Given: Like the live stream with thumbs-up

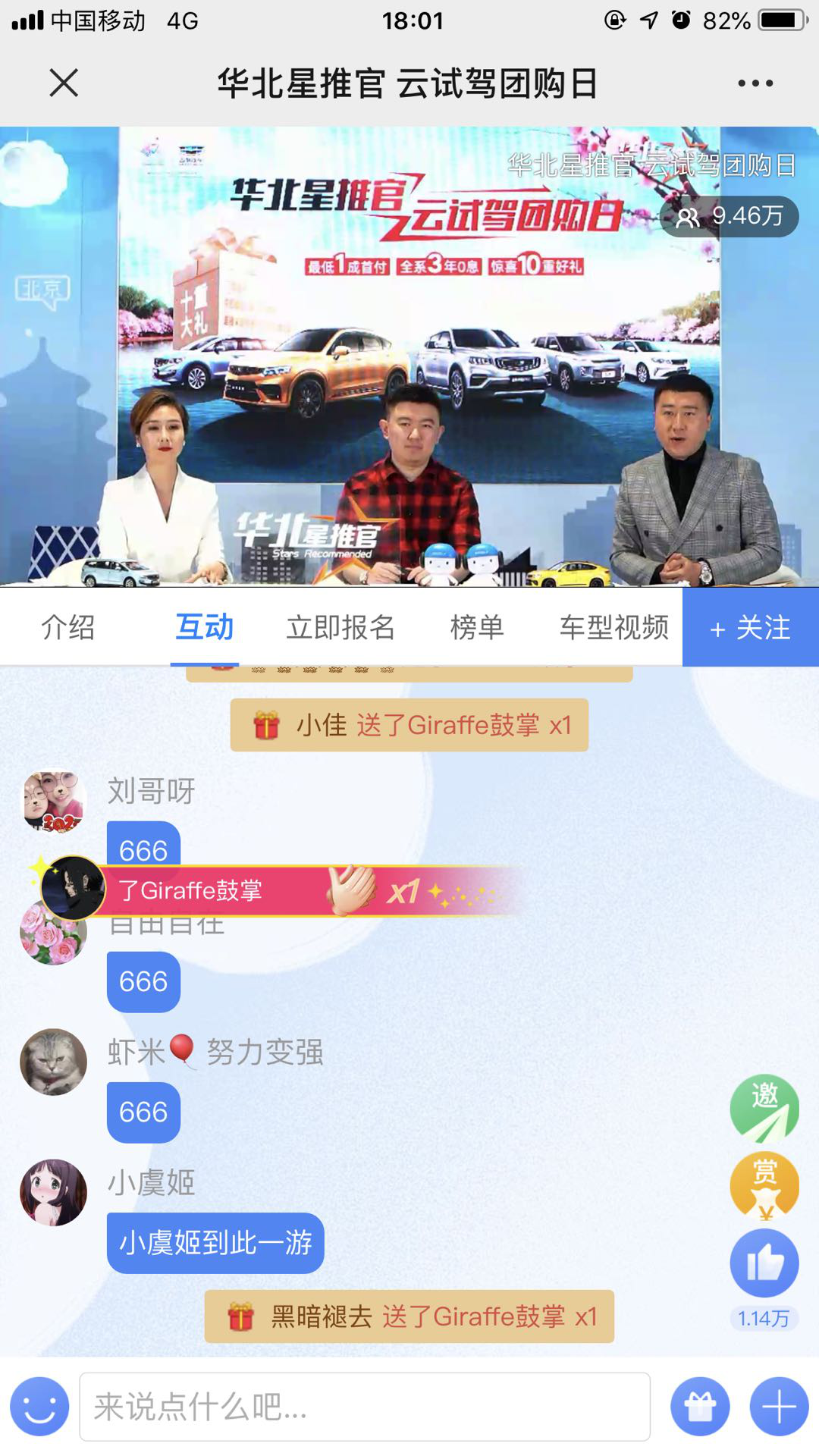Looking at the screenshot, I should (764, 1263).
